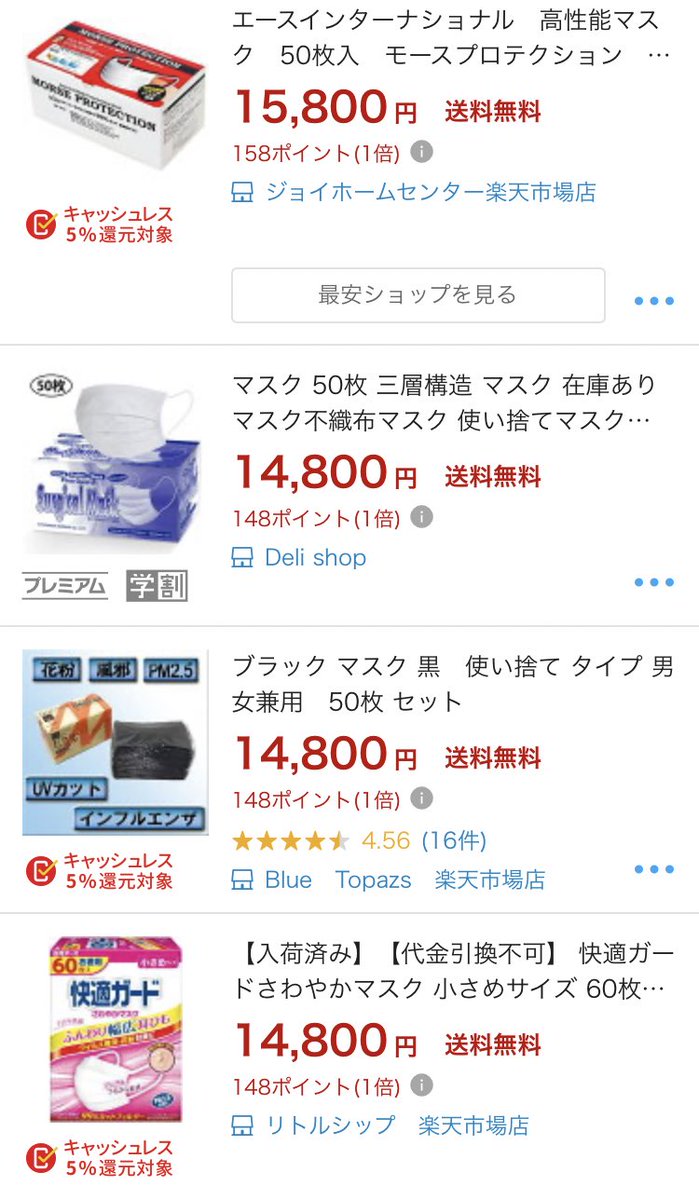Open overflow menu for Deli shop listing
Viewport: 699px width, 1200px height.
[x=654, y=583]
